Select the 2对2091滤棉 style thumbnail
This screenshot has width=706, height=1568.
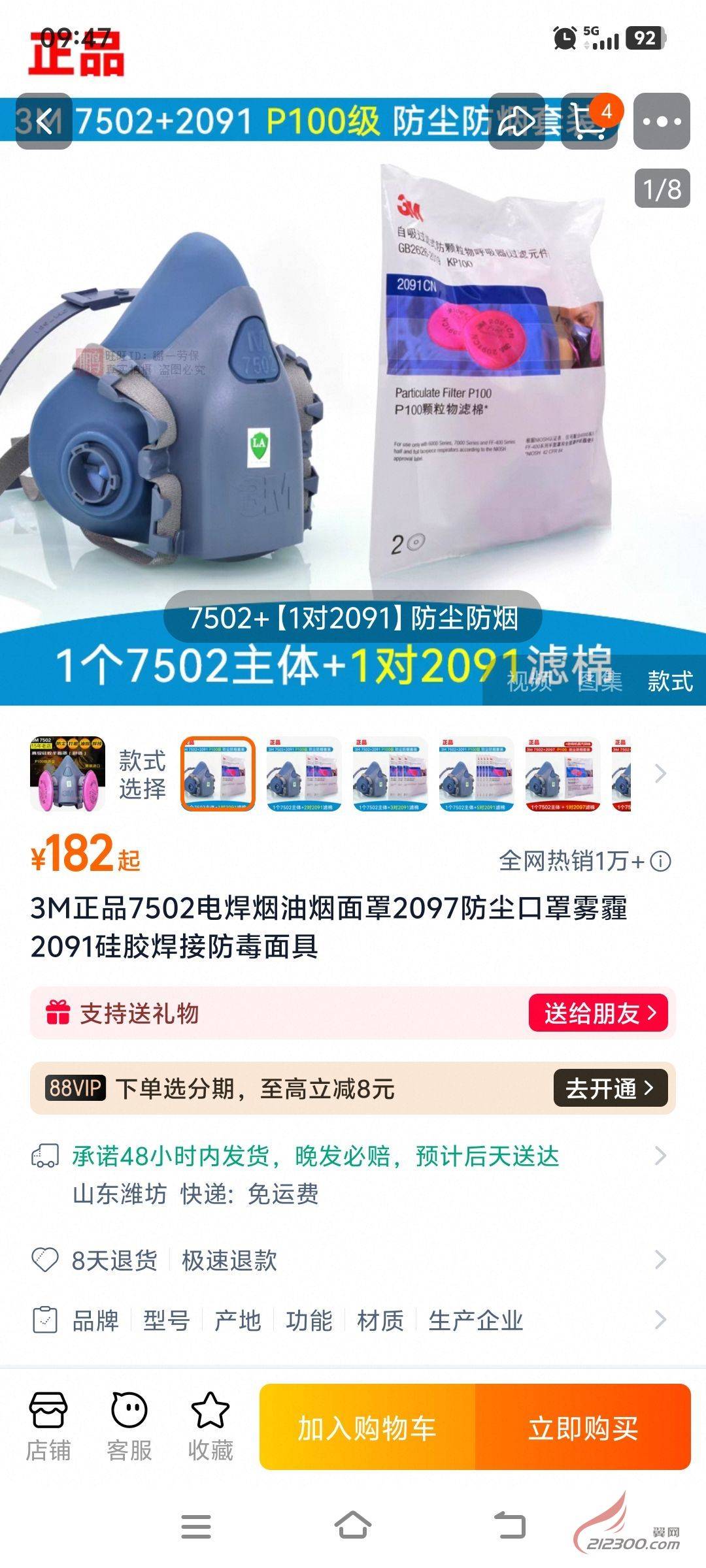coord(304,774)
